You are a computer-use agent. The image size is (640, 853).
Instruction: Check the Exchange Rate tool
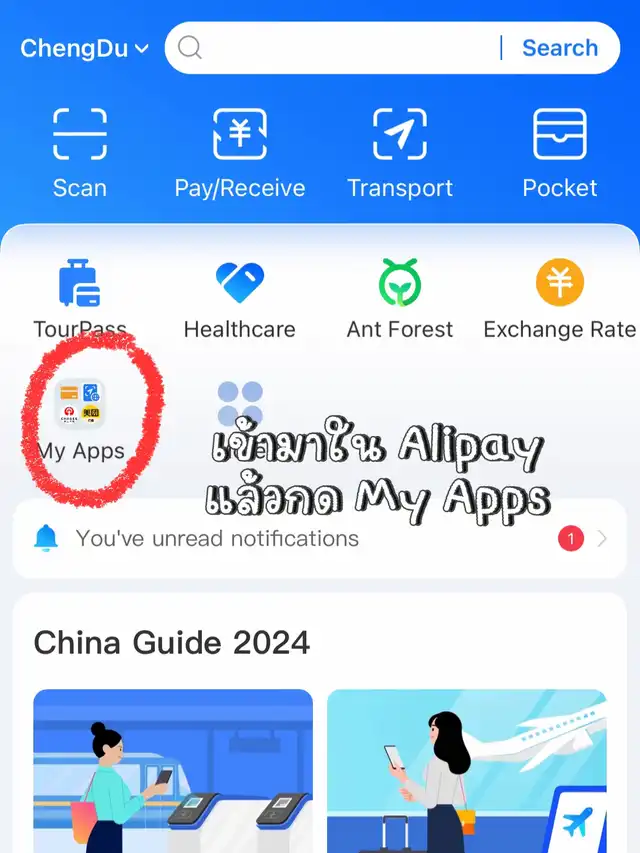click(559, 297)
